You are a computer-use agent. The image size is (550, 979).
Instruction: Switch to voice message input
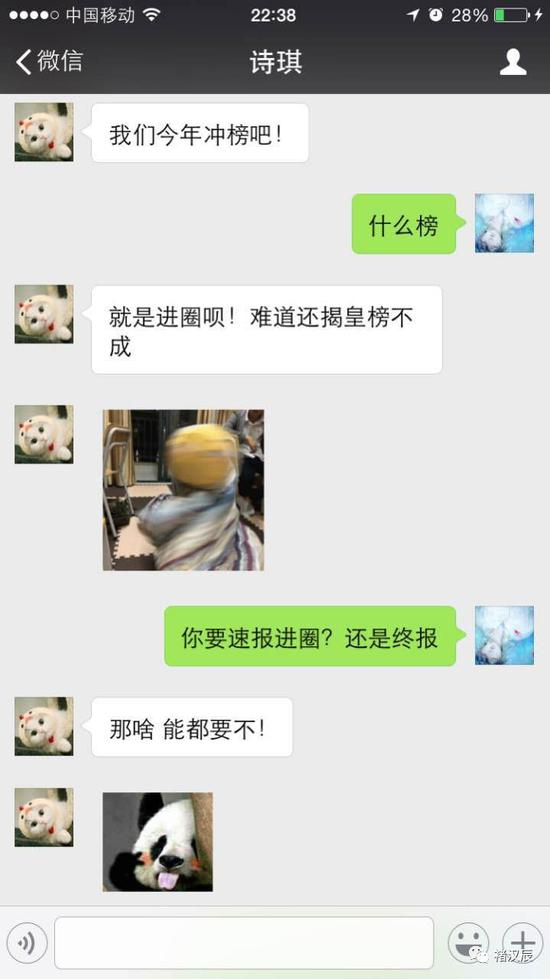27,943
